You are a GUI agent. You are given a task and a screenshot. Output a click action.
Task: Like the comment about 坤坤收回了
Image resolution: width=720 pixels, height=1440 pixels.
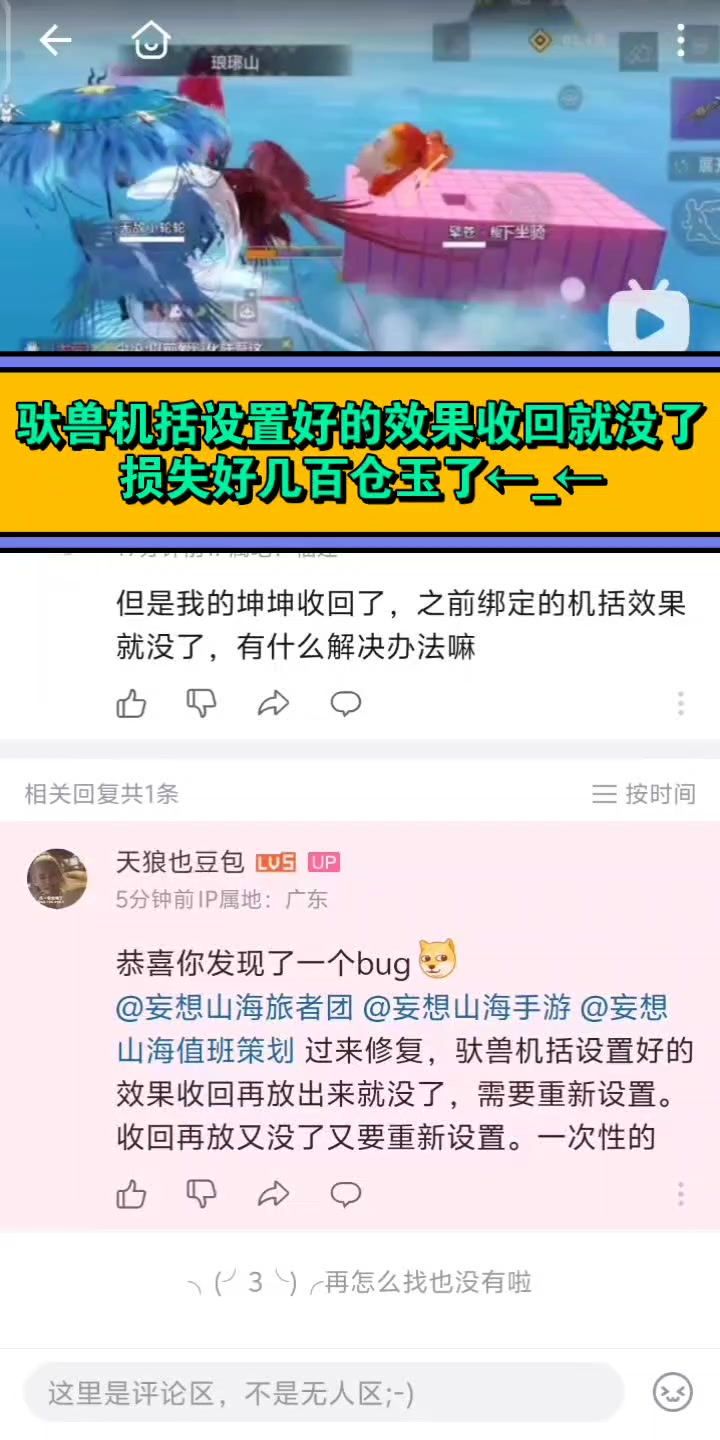[131, 704]
